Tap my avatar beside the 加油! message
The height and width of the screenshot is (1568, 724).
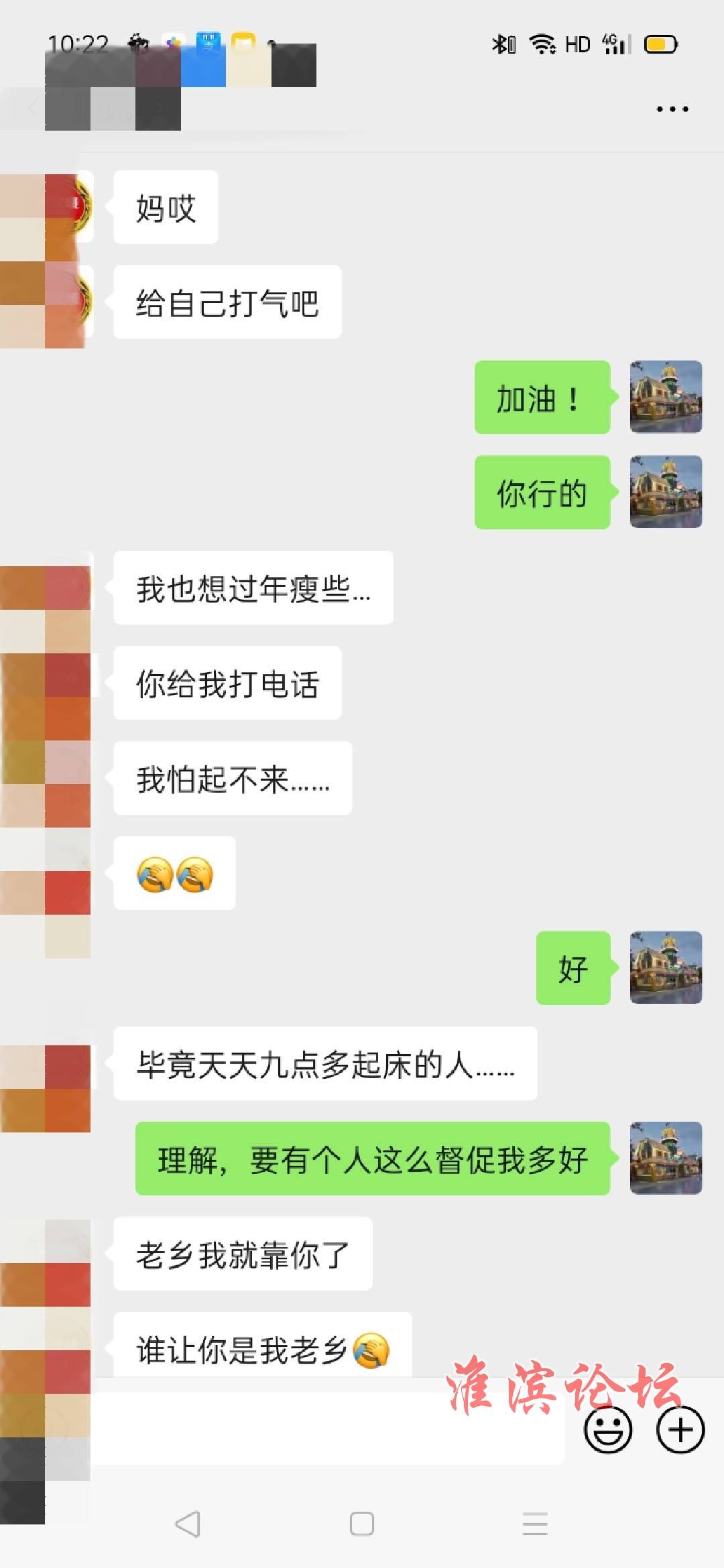[x=666, y=397]
